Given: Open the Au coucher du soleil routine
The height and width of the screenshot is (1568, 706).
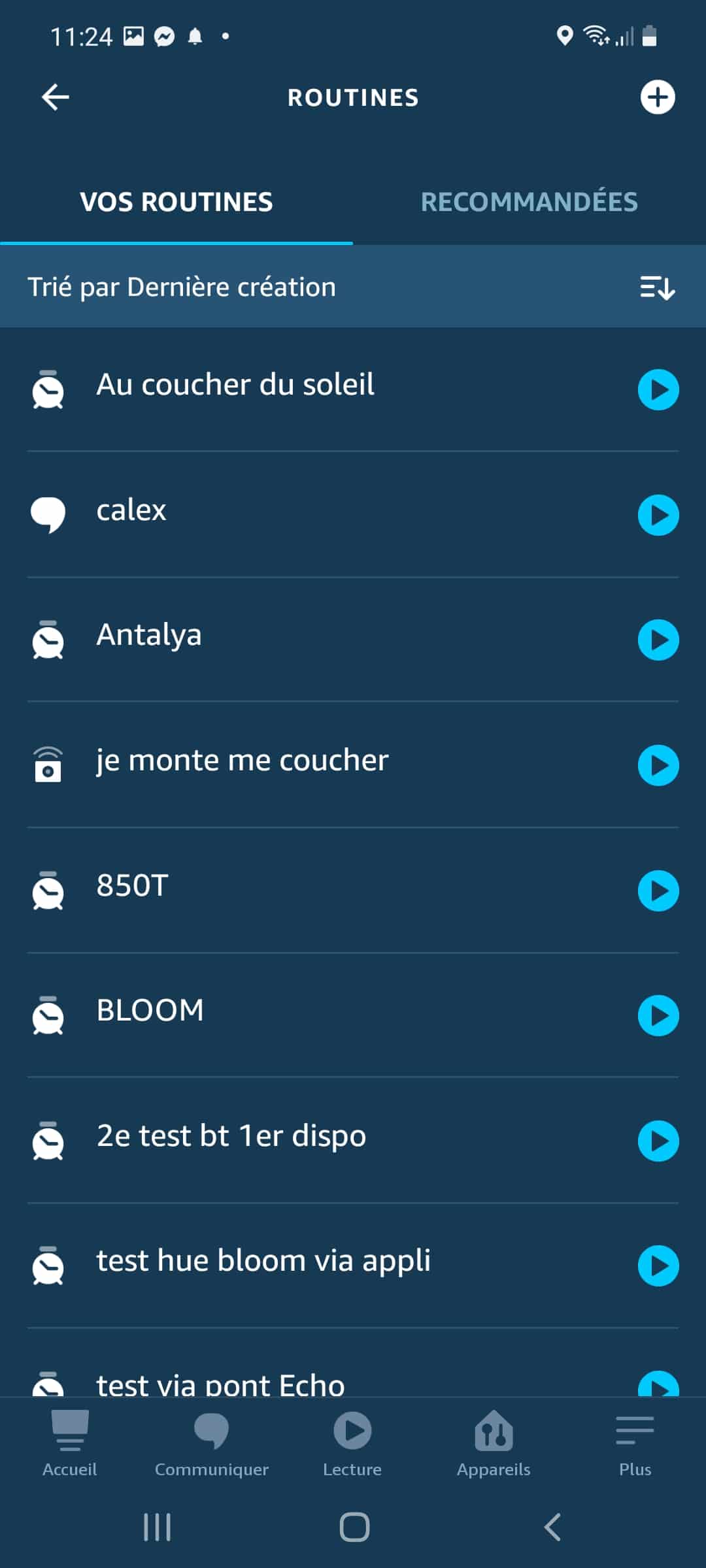Looking at the screenshot, I should (353, 389).
